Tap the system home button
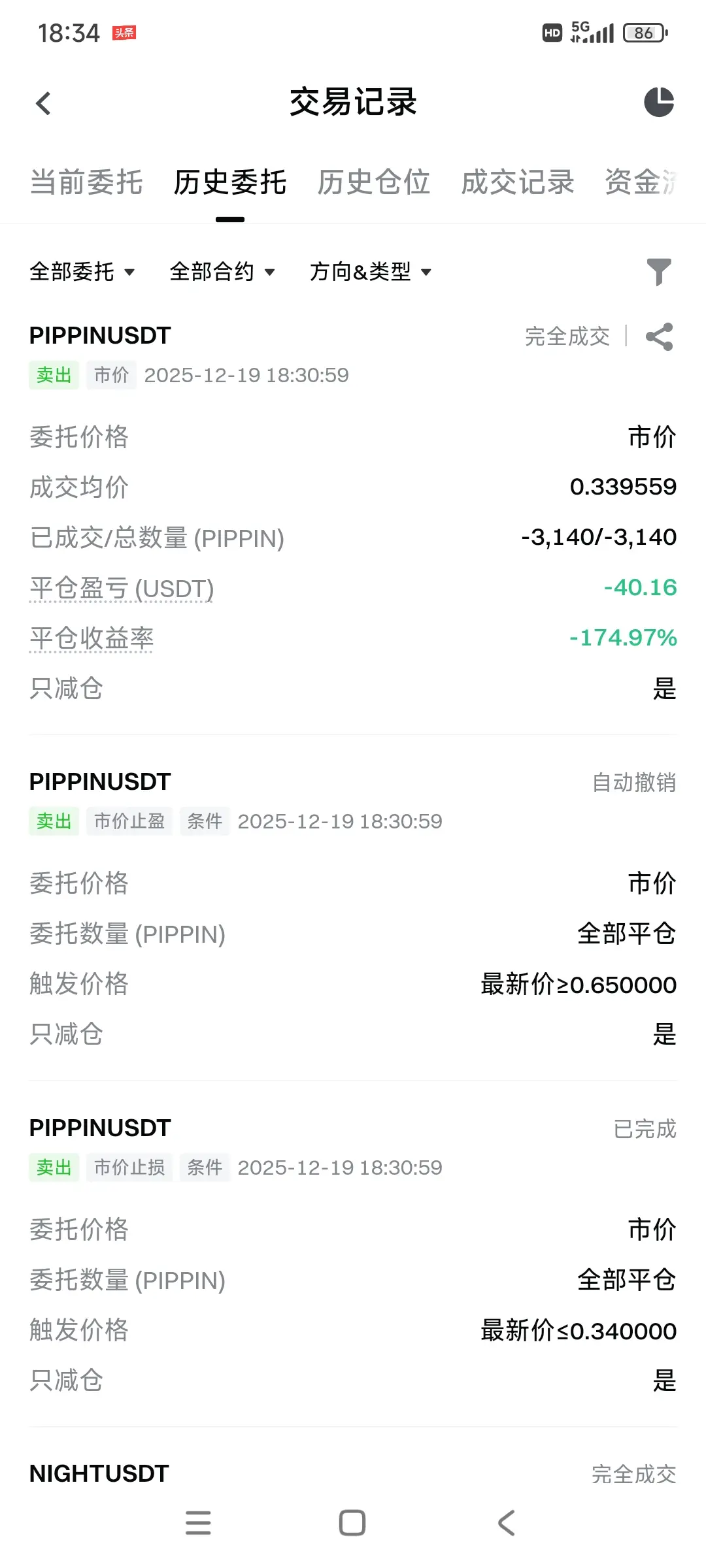Viewport: 706px width, 1568px height. pos(352,1523)
